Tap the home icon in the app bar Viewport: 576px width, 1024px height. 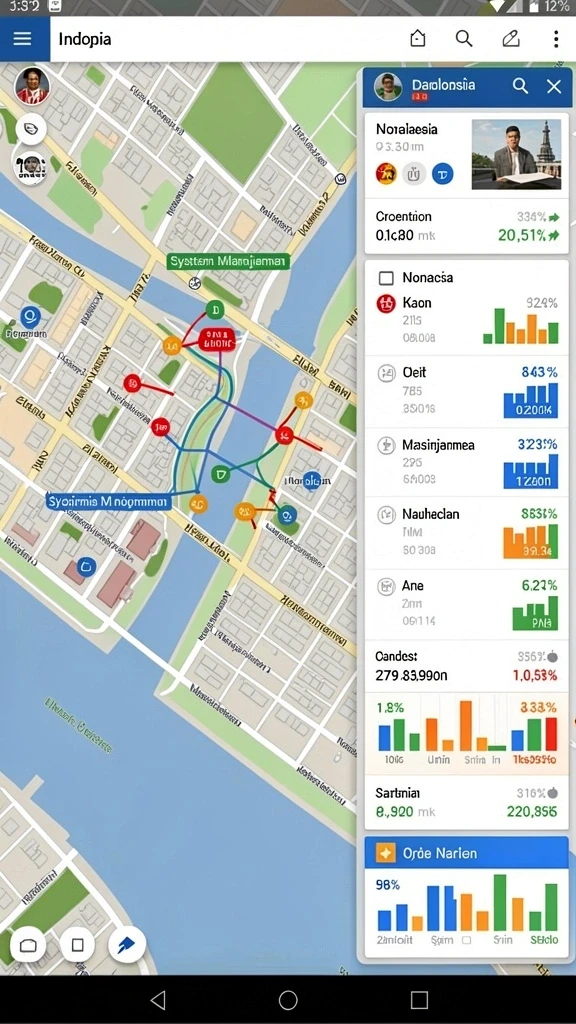pyautogui.click(x=417, y=39)
